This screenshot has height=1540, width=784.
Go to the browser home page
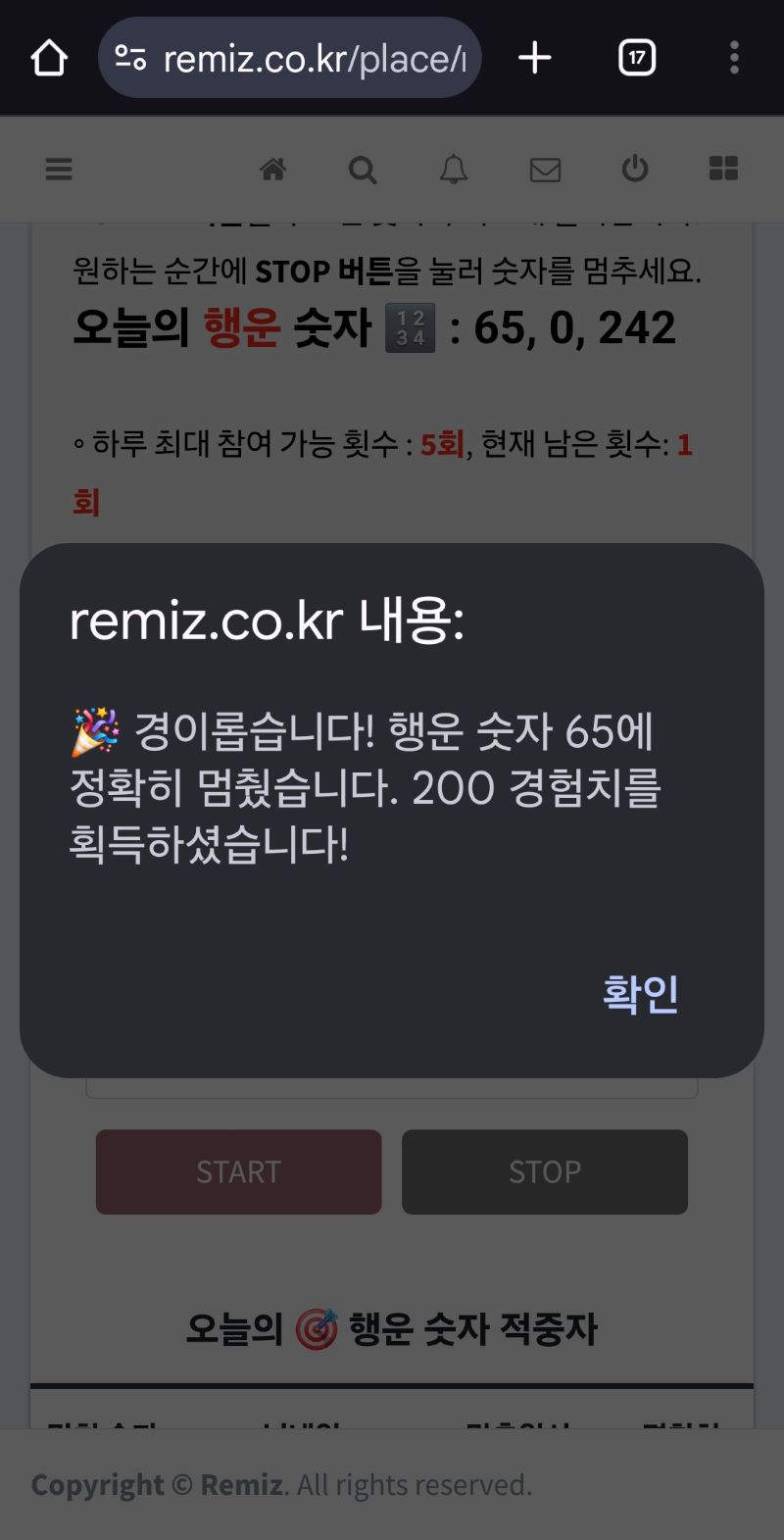(49, 58)
